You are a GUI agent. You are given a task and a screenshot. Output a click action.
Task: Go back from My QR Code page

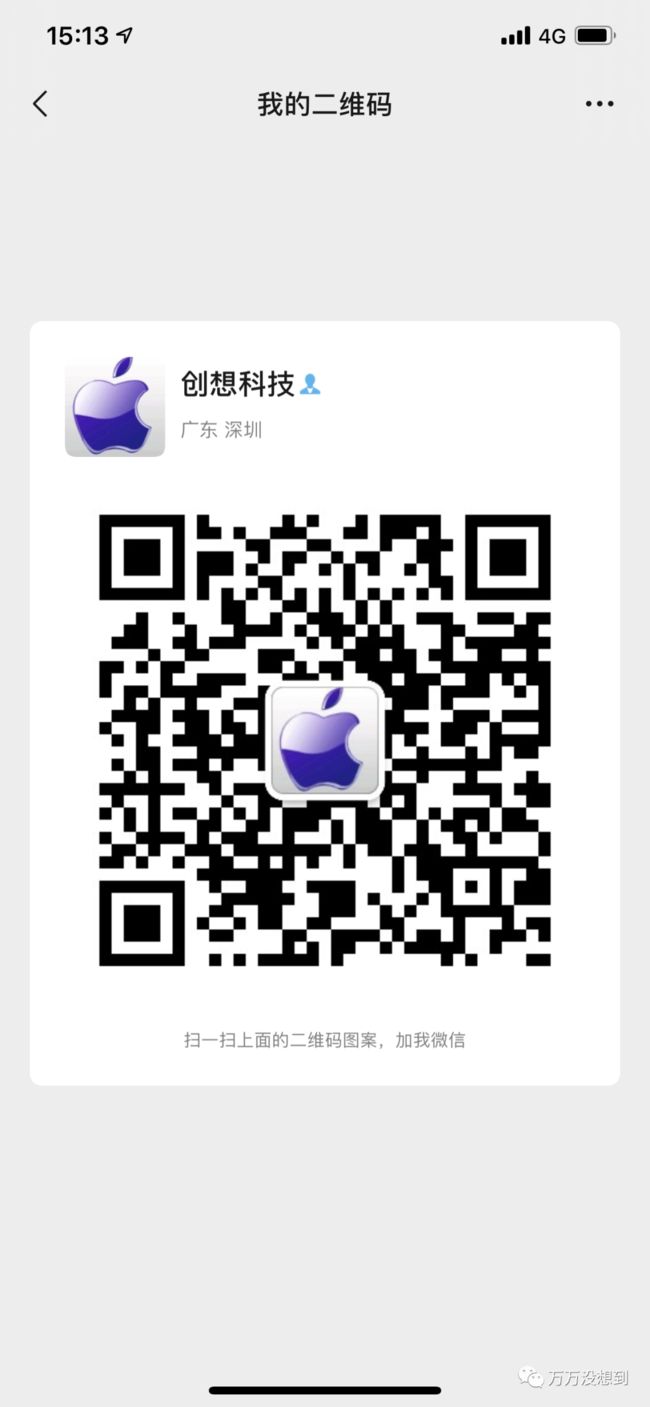pyautogui.click(x=40, y=104)
